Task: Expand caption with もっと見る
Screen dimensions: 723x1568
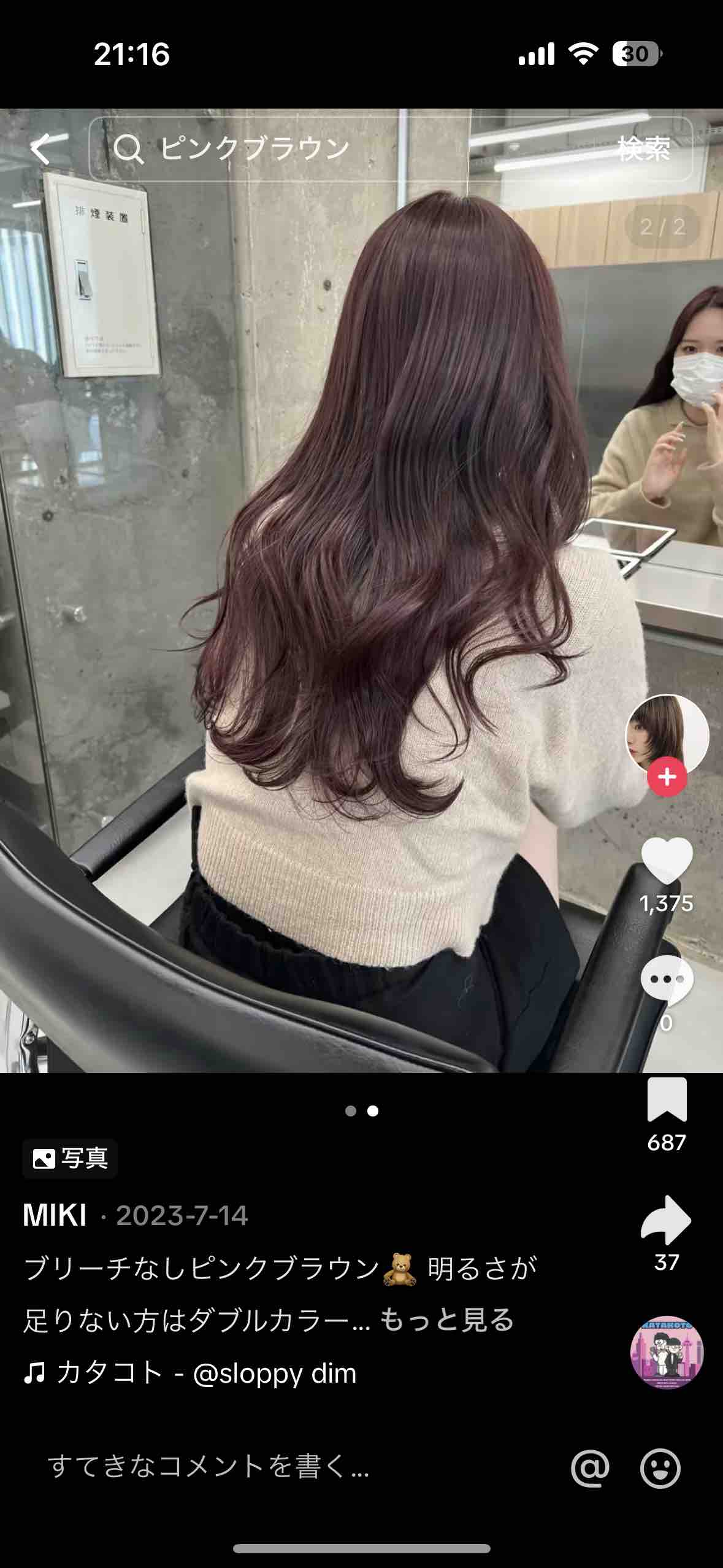Action: pos(446,1320)
